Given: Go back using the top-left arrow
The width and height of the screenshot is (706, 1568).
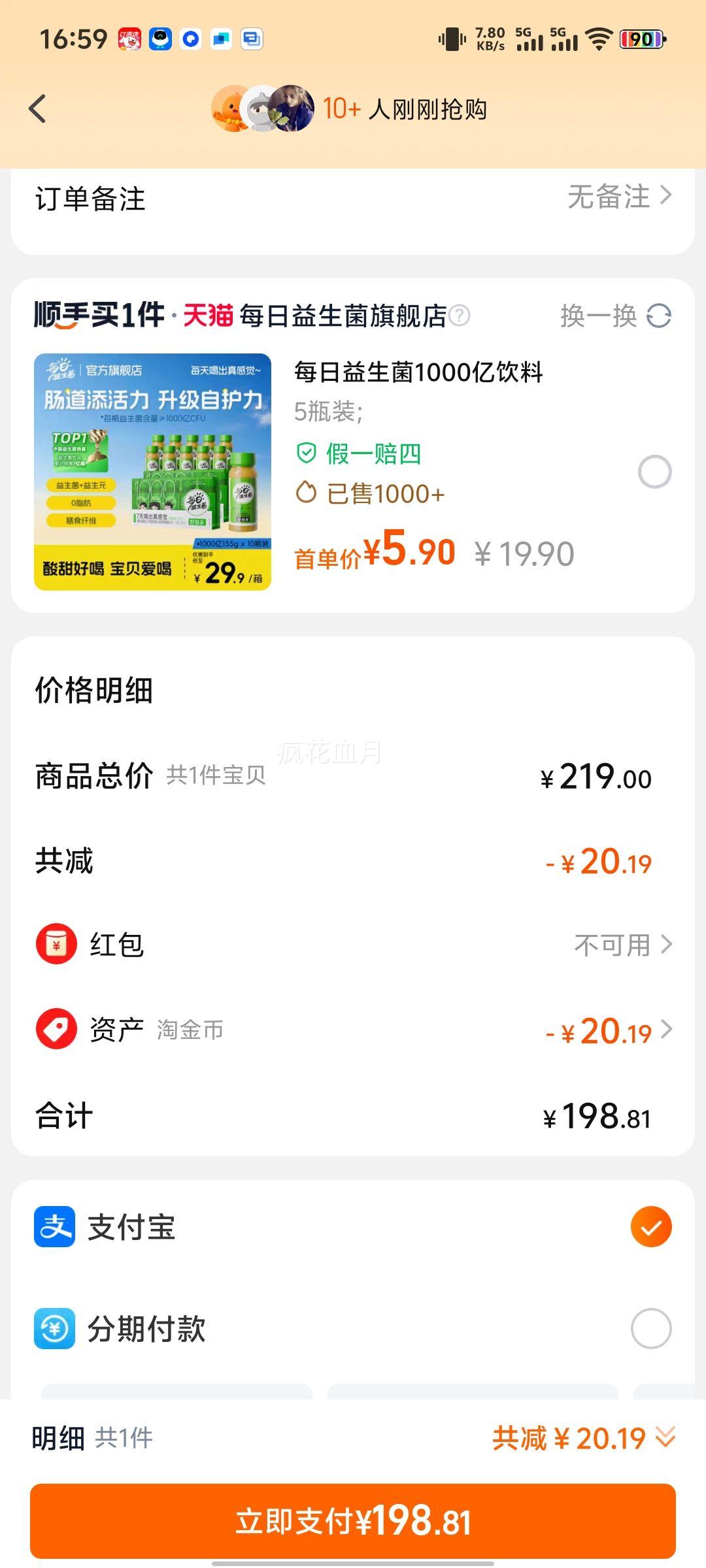Looking at the screenshot, I should (38, 109).
